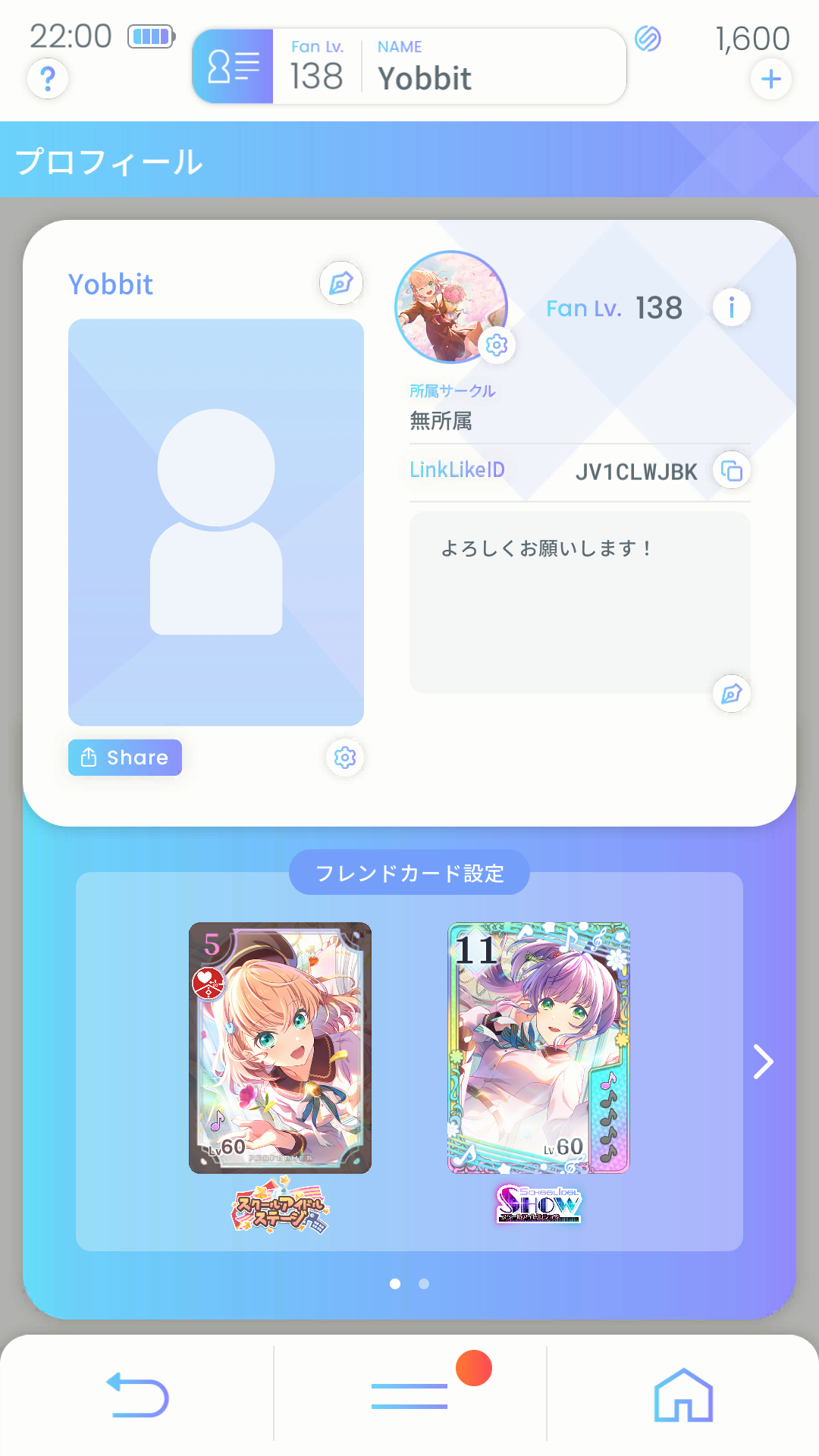Viewport: 819px width, 1456px height.
Task: Change the profile avatar via gear icon
Action: point(497,345)
